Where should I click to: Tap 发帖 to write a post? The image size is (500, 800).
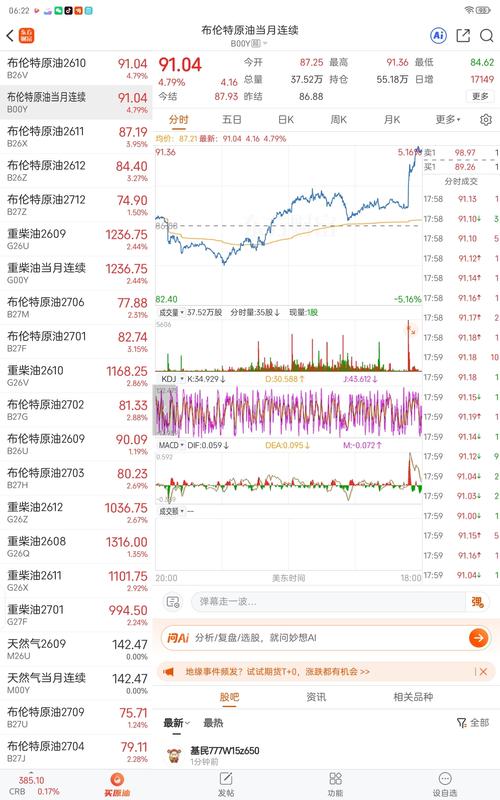point(226,784)
